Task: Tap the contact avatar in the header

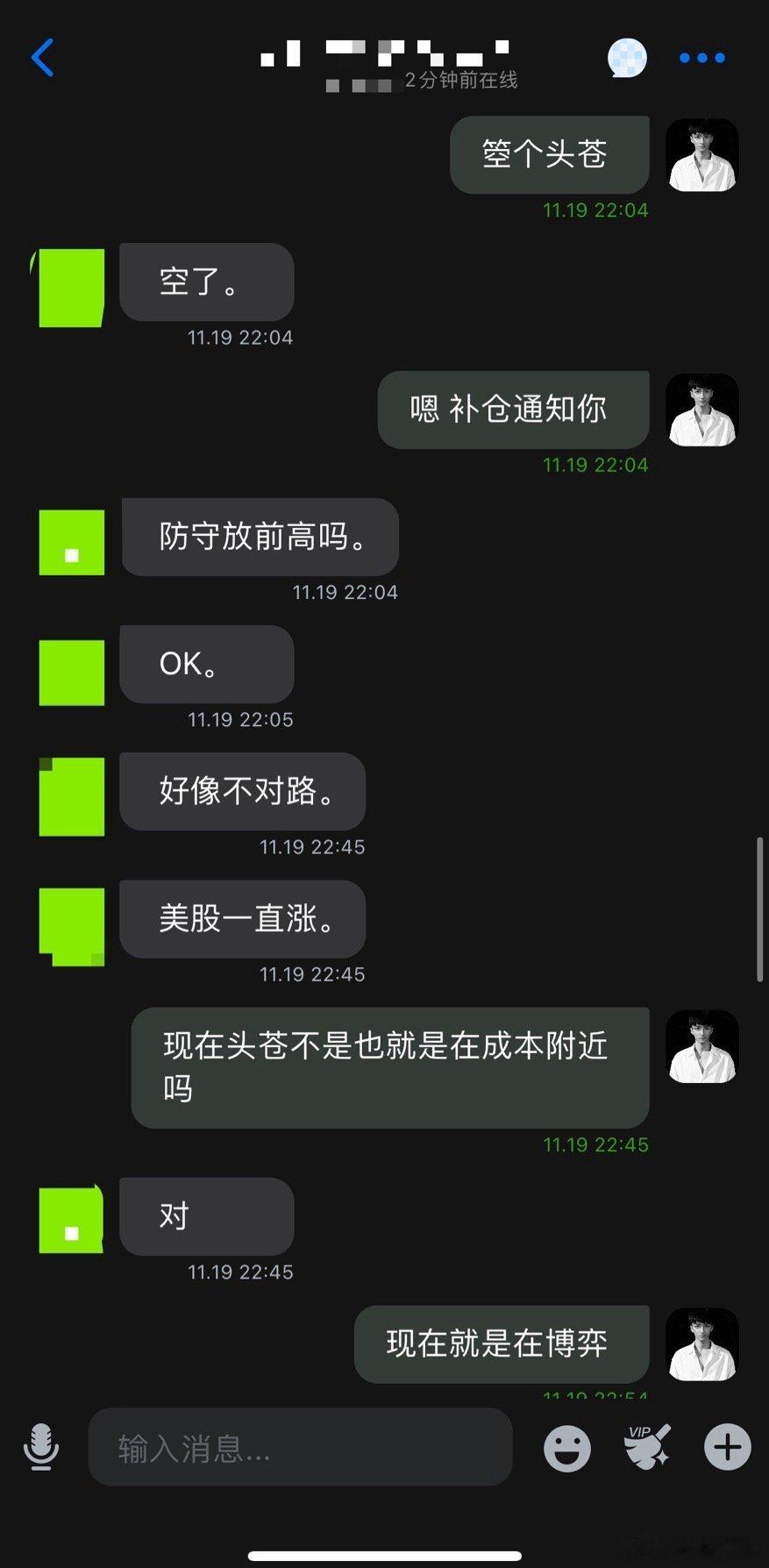Action: click(x=626, y=57)
